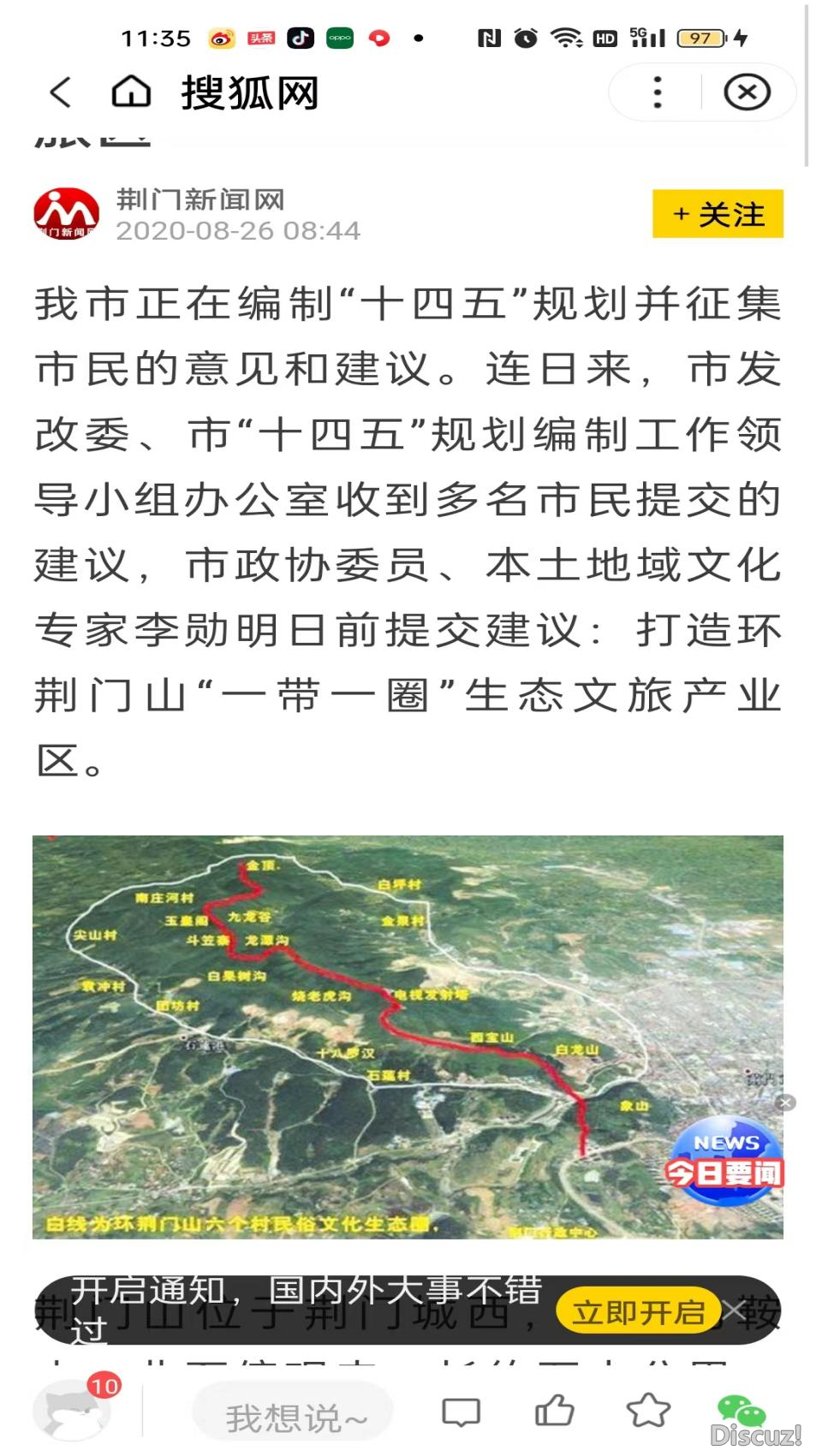View comments via the speech bubble icon
The width and height of the screenshot is (816, 1456).
[461, 1412]
